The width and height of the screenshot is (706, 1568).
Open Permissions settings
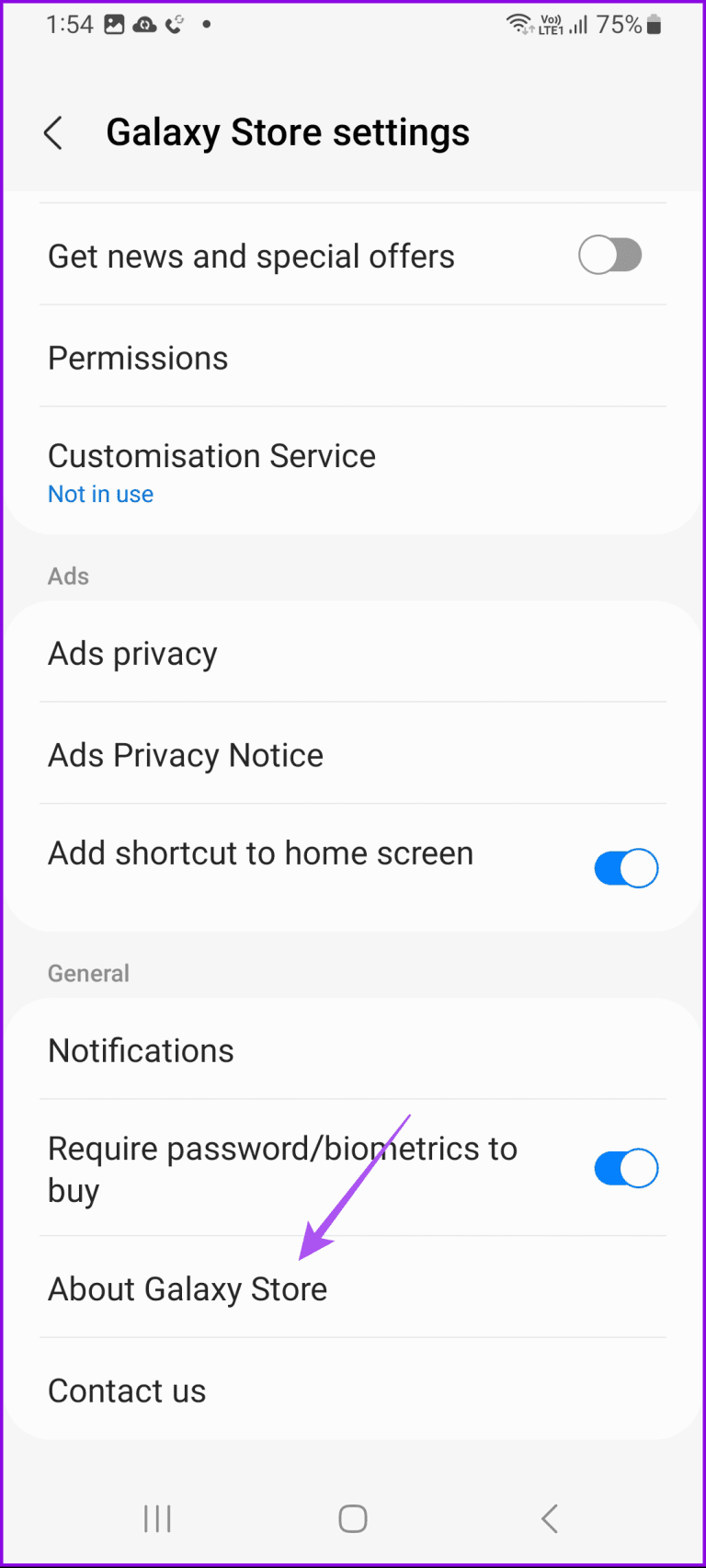138,358
